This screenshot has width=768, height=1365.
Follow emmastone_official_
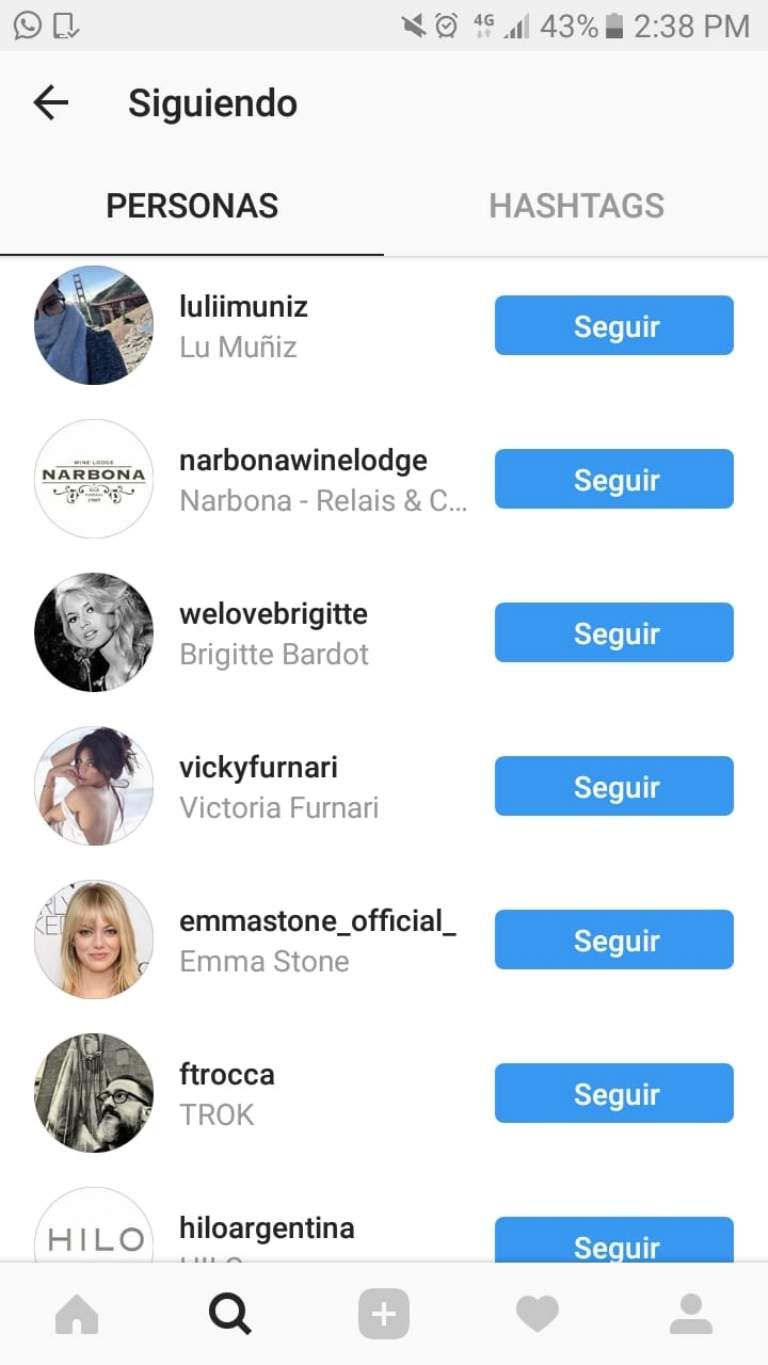point(614,940)
